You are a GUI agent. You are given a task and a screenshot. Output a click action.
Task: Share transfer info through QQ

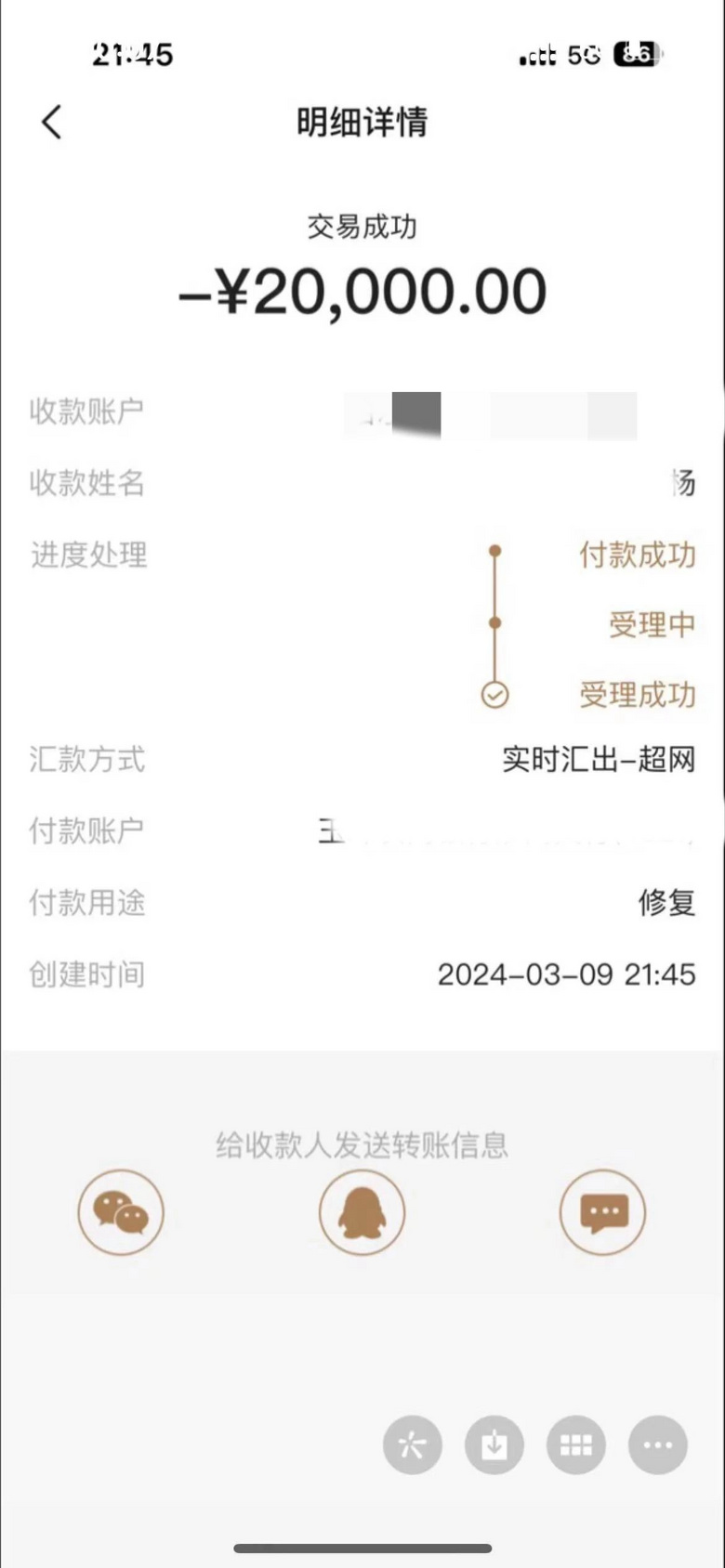pos(362,1212)
